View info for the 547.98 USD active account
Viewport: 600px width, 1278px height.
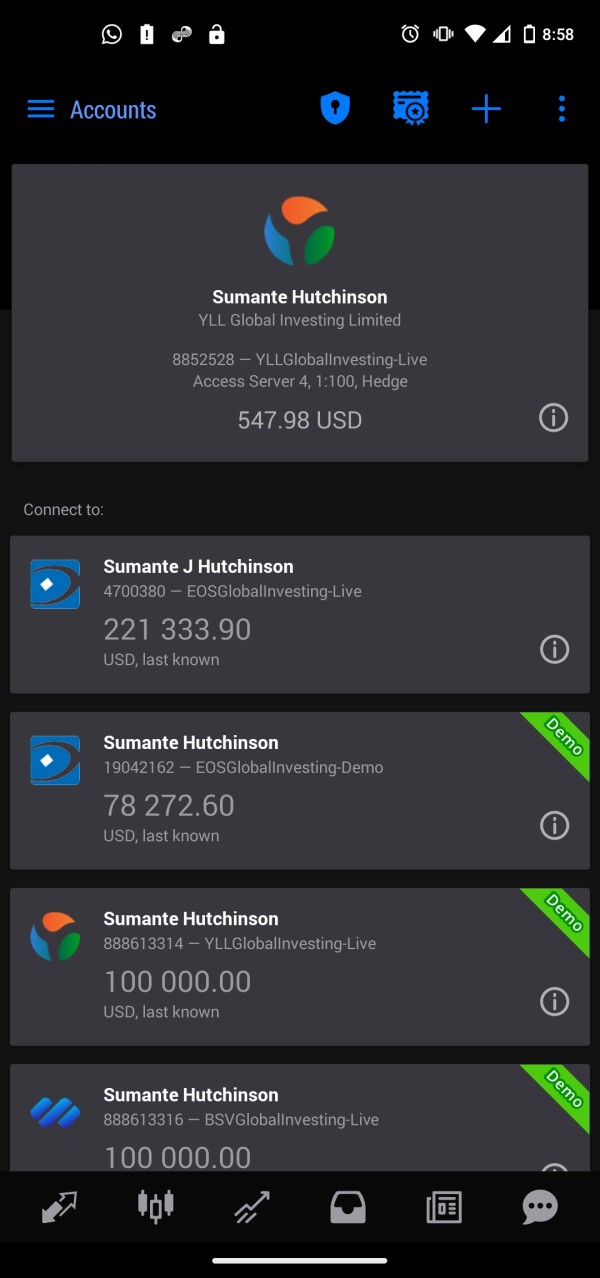tap(553, 417)
